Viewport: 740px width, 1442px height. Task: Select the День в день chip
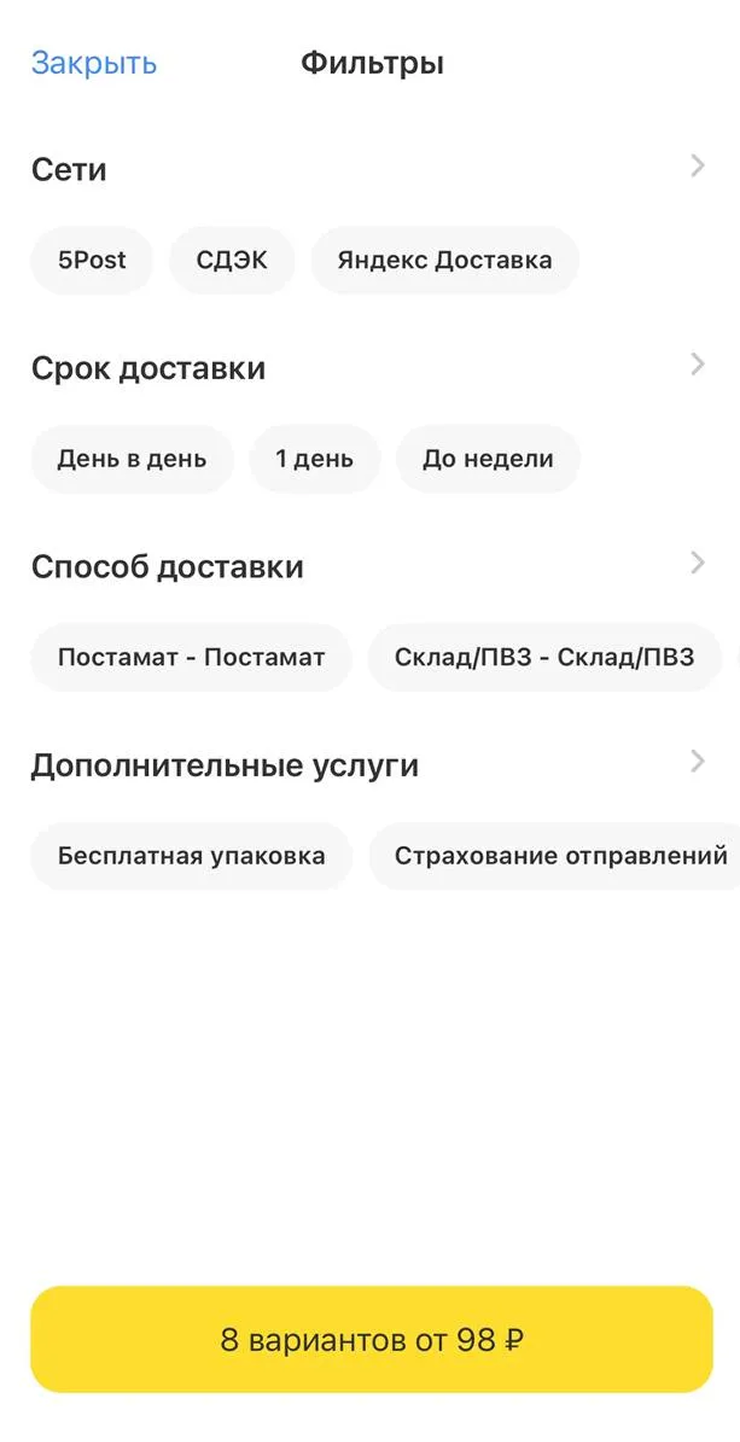[x=132, y=459]
